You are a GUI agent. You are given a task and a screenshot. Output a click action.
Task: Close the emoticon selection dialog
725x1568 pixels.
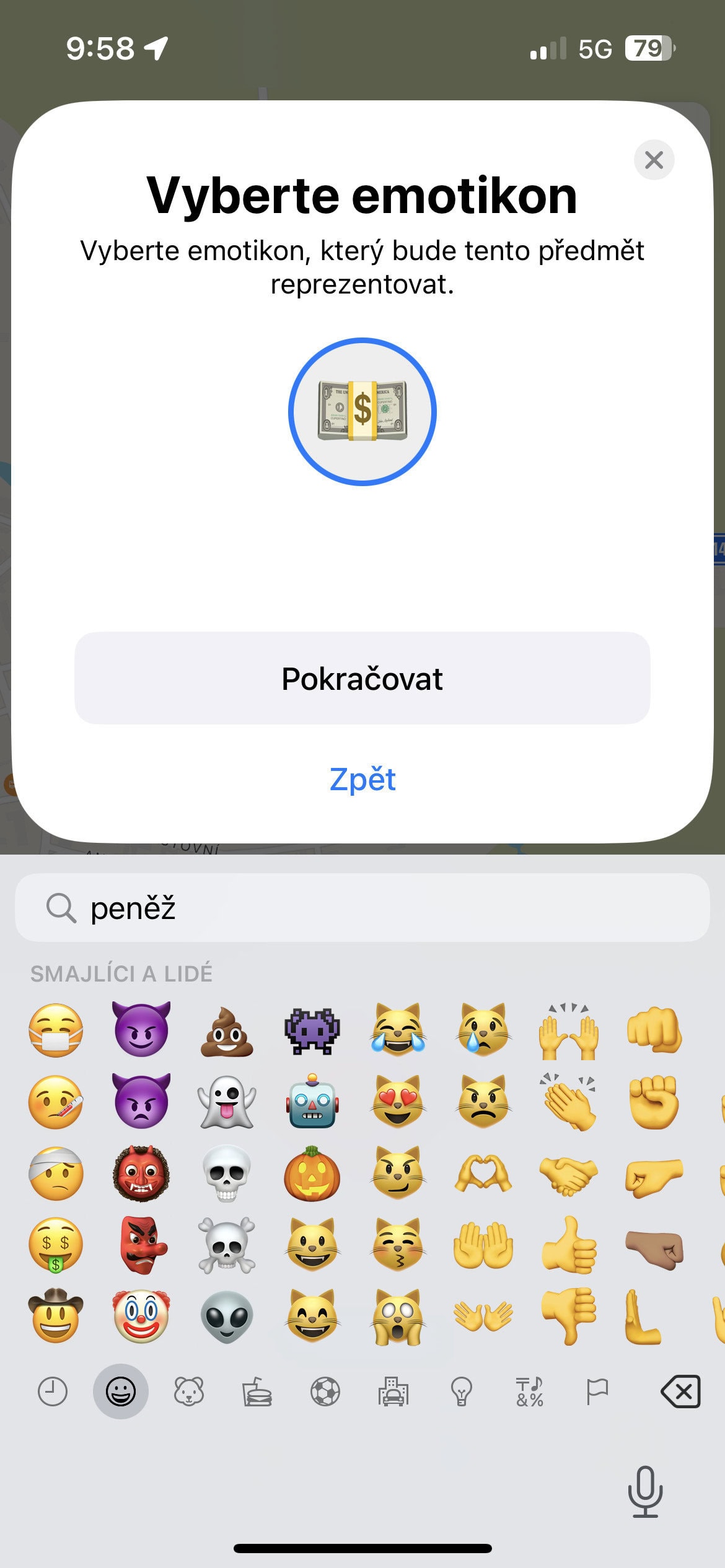coord(654,160)
